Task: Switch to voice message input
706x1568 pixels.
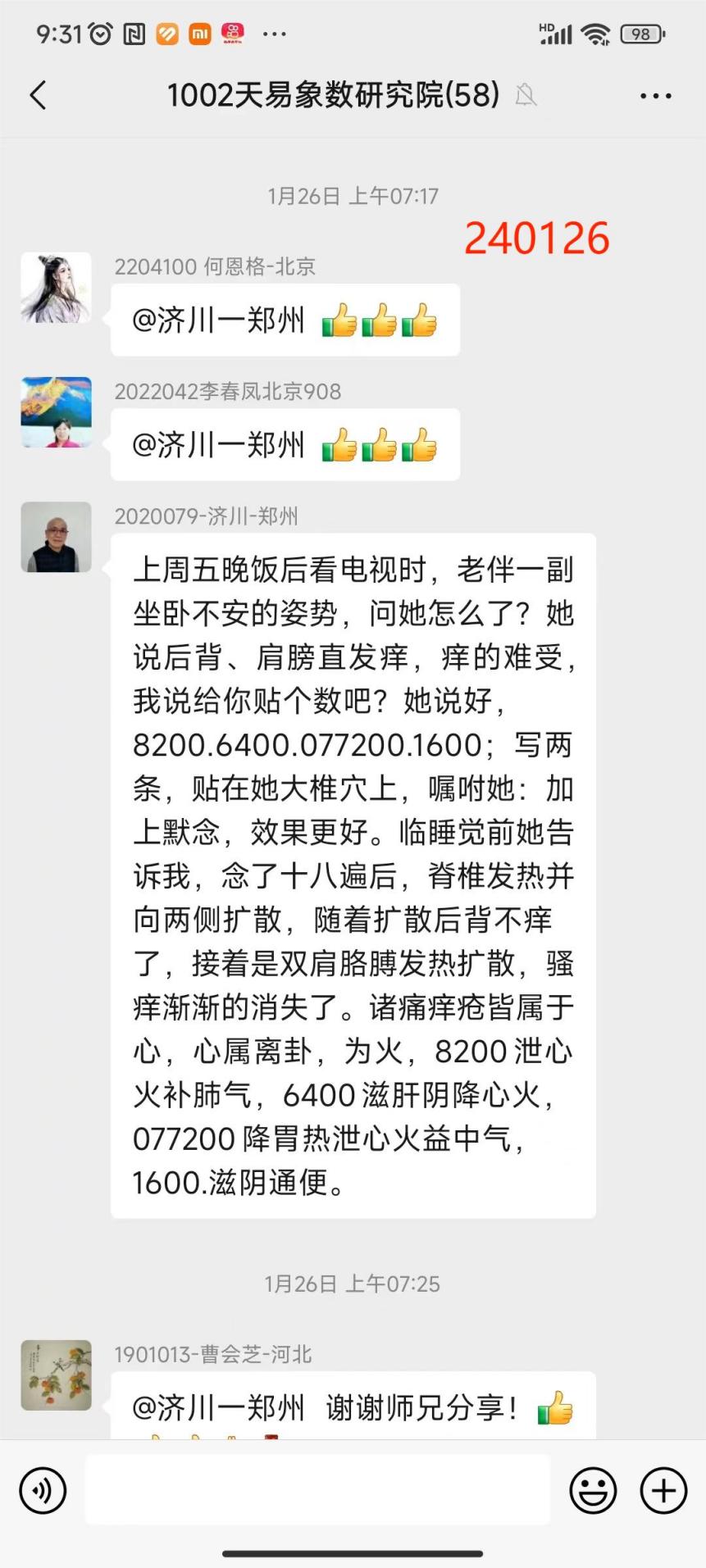Action: (x=43, y=1489)
